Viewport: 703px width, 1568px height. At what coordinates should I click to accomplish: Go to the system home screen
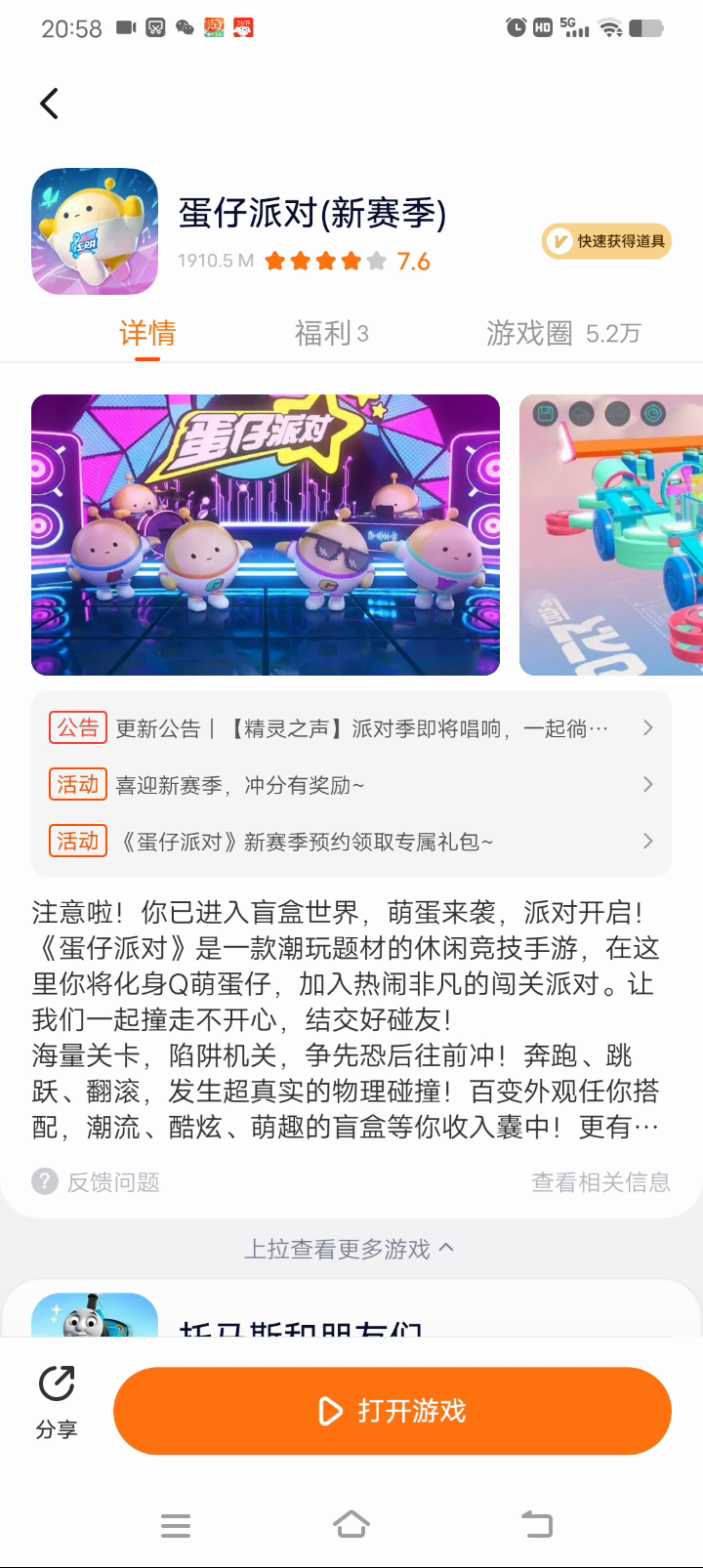point(351,1524)
